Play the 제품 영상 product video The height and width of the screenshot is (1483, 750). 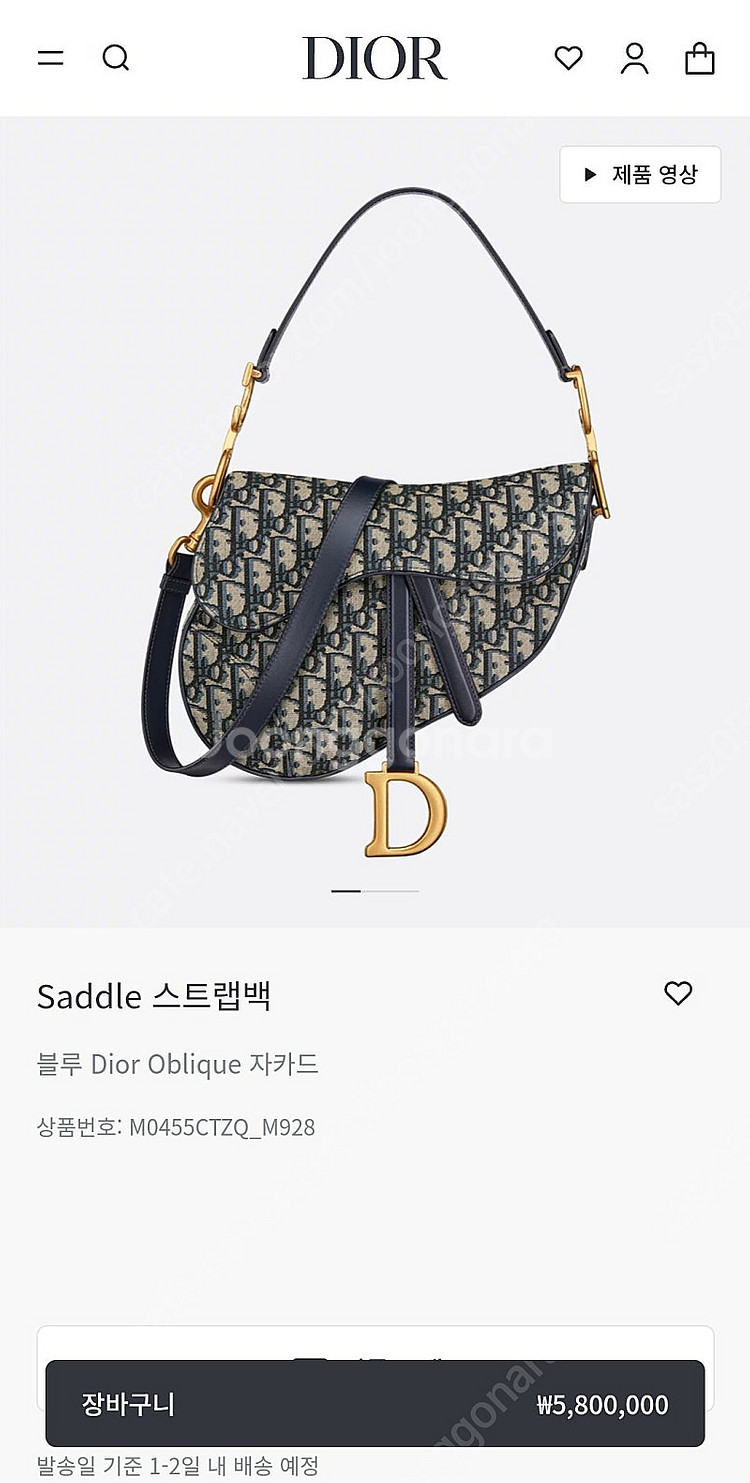[640, 175]
